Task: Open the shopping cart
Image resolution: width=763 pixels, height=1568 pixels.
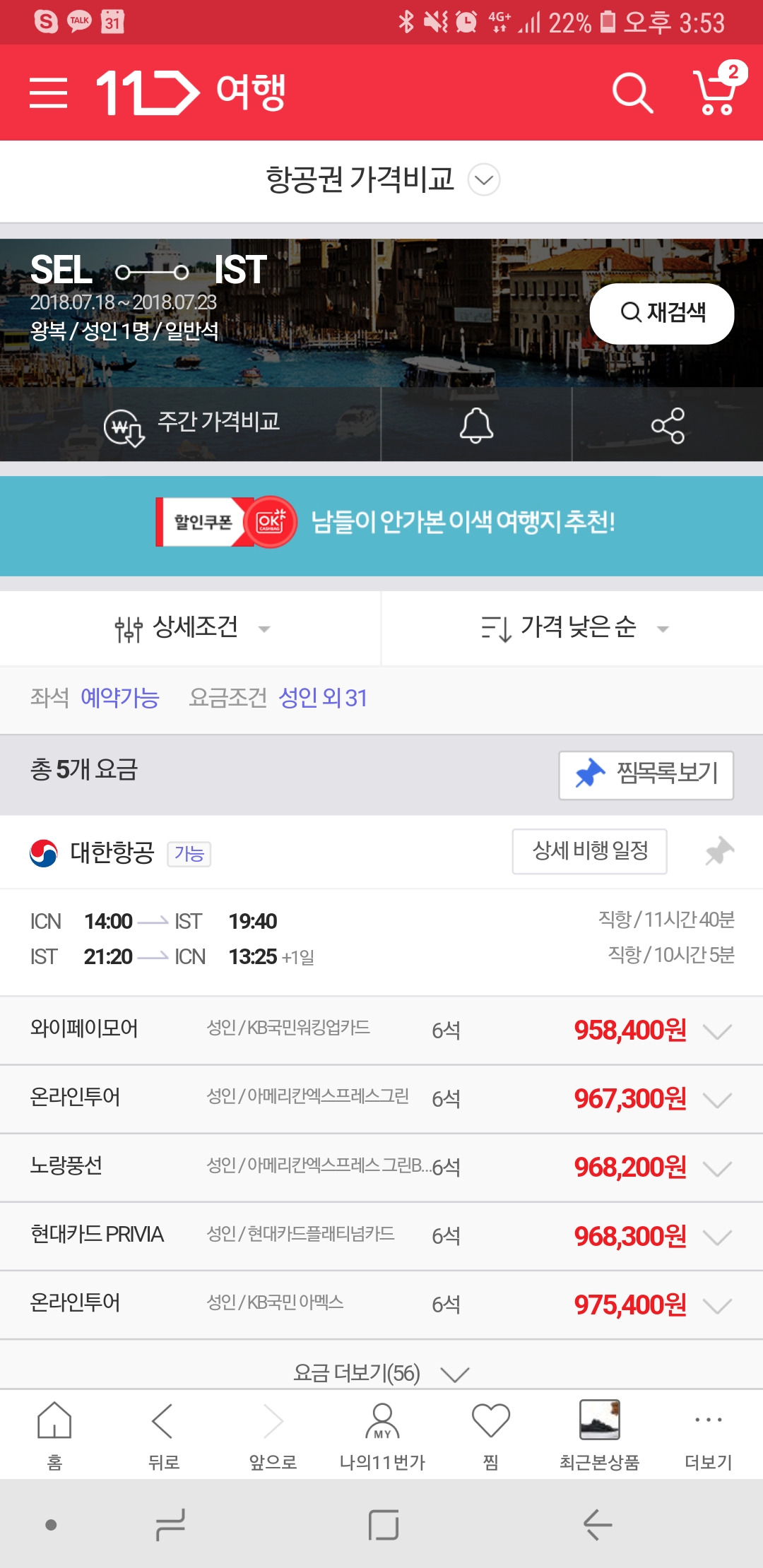Action: coord(717,92)
